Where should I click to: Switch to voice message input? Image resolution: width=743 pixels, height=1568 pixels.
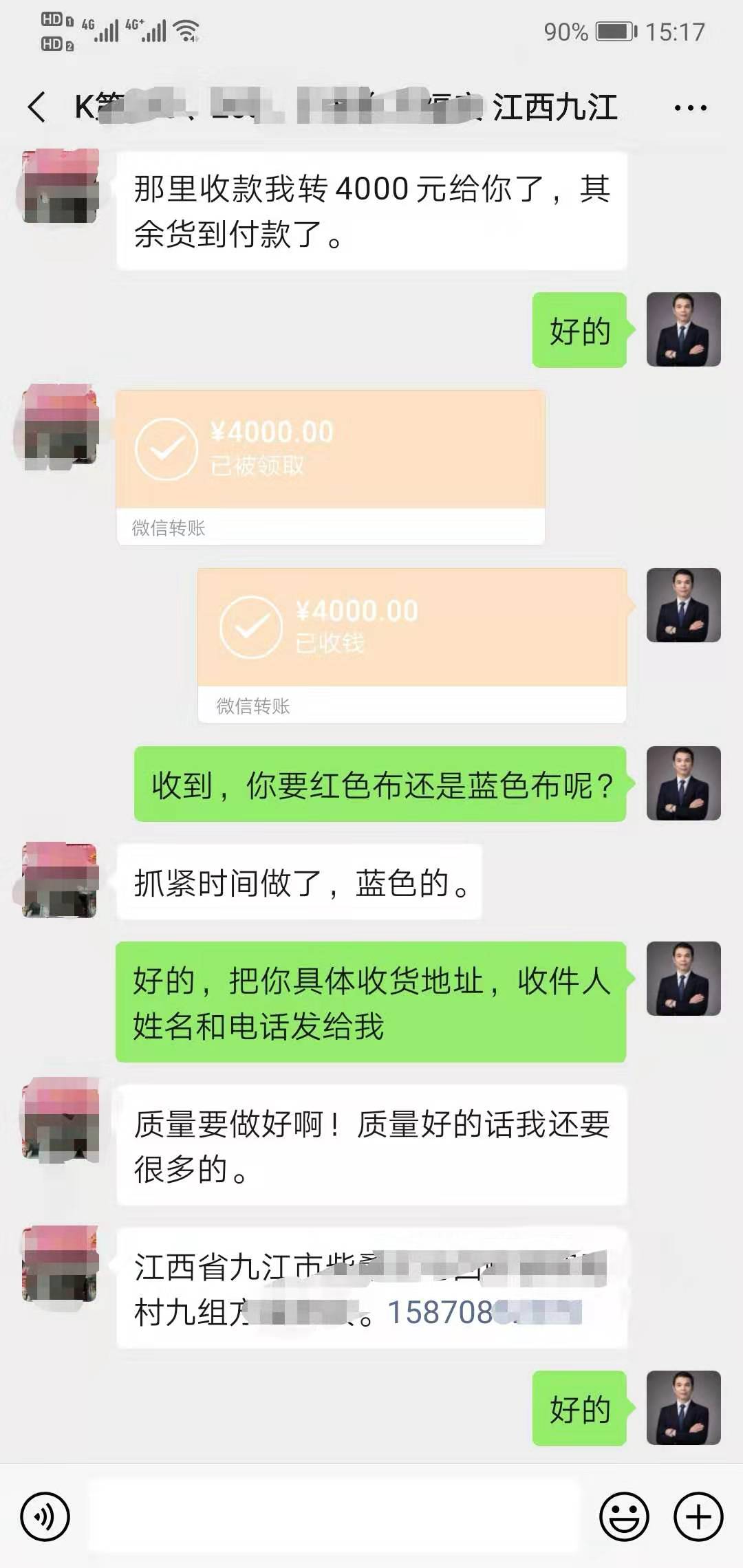pyautogui.click(x=45, y=1516)
